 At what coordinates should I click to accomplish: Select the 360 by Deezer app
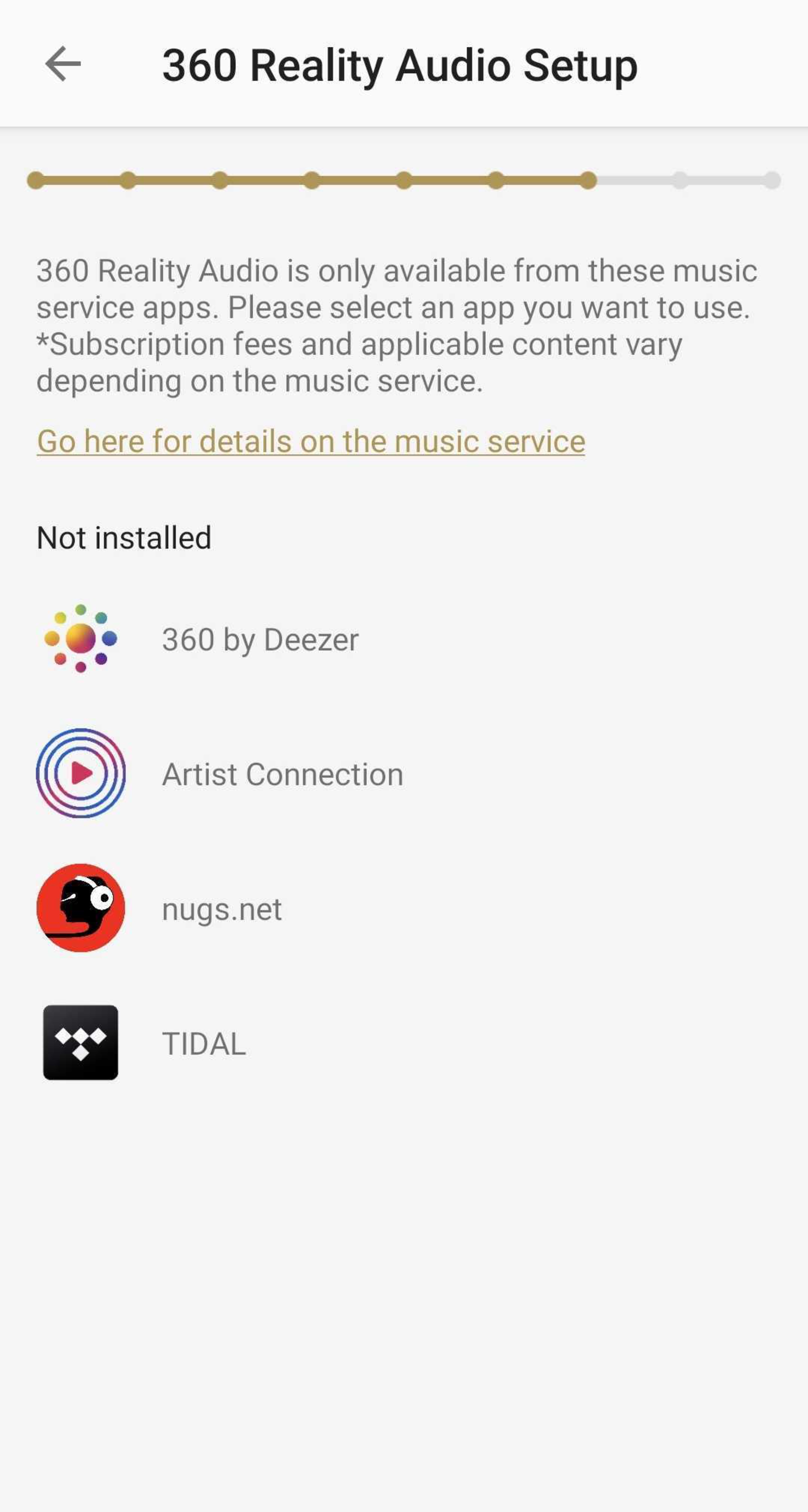(259, 639)
